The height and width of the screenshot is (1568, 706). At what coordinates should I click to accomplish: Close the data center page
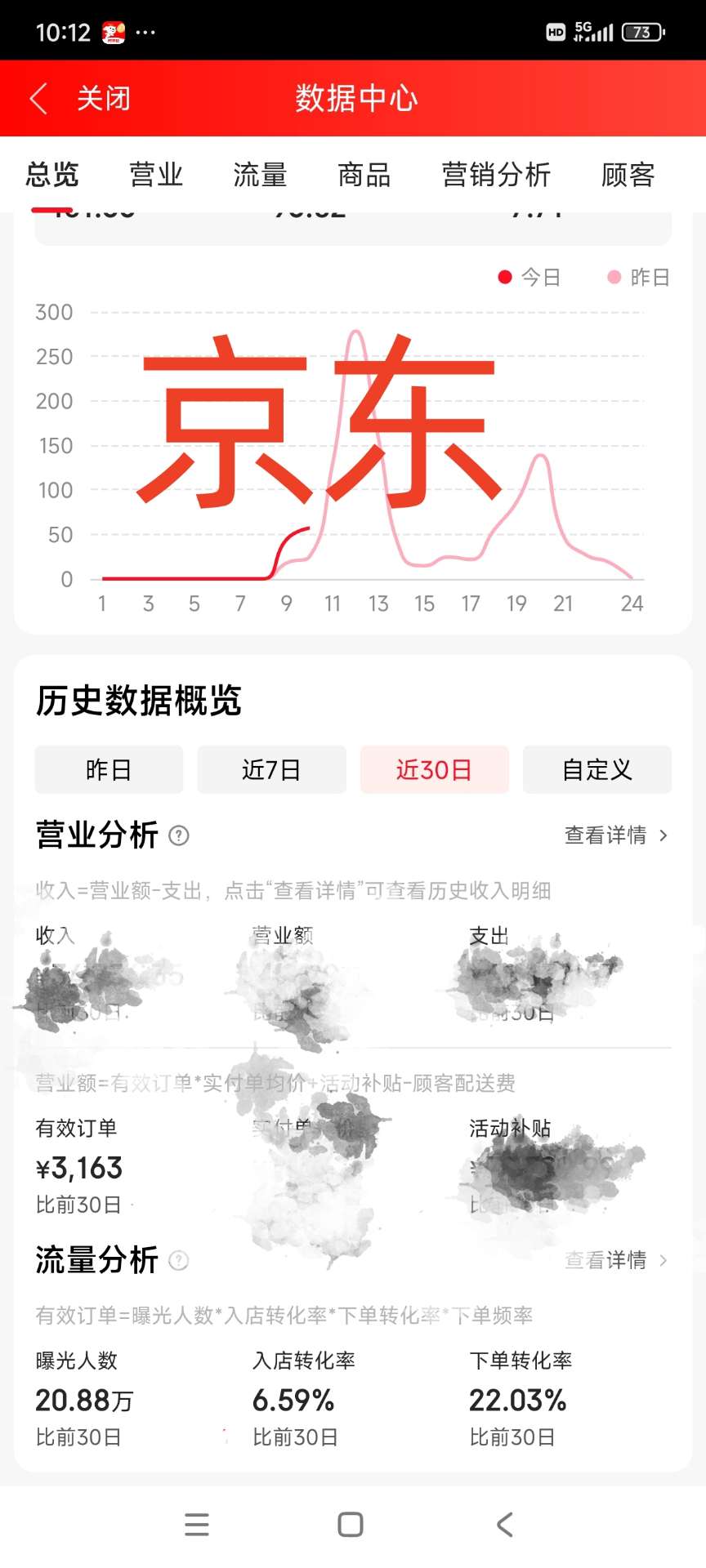point(104,99)
